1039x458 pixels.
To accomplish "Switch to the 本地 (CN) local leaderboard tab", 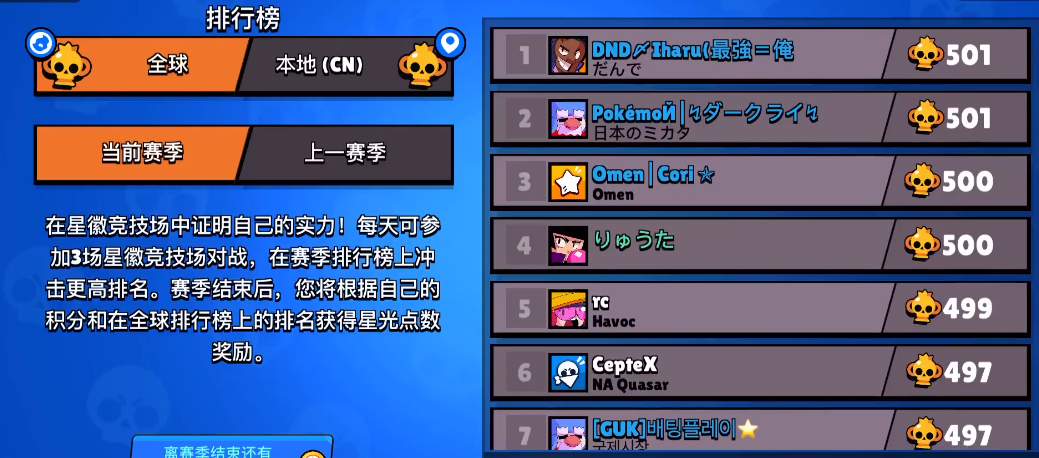I will point(320,66).
